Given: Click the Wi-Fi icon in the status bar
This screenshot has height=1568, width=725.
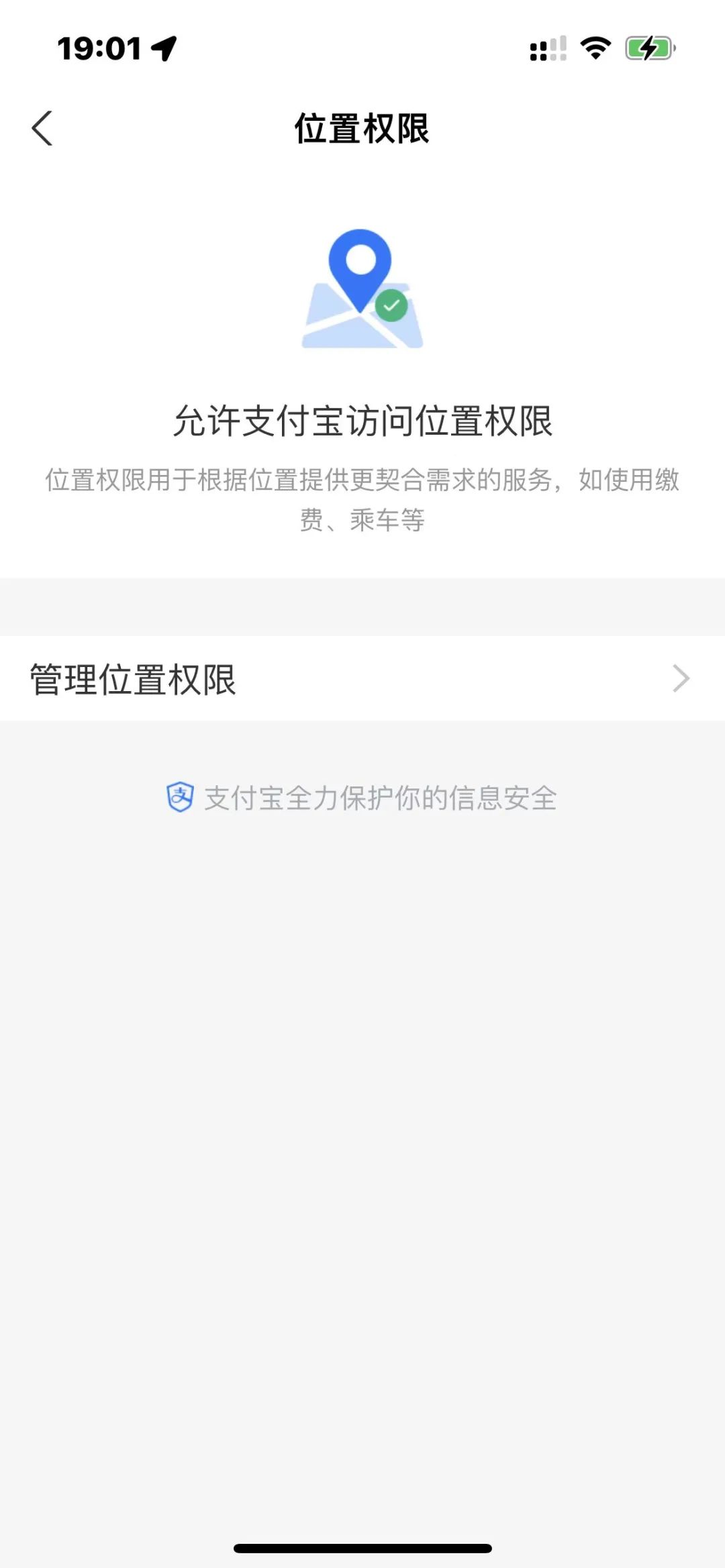Looking at the screenshot, I should [593, 48].
